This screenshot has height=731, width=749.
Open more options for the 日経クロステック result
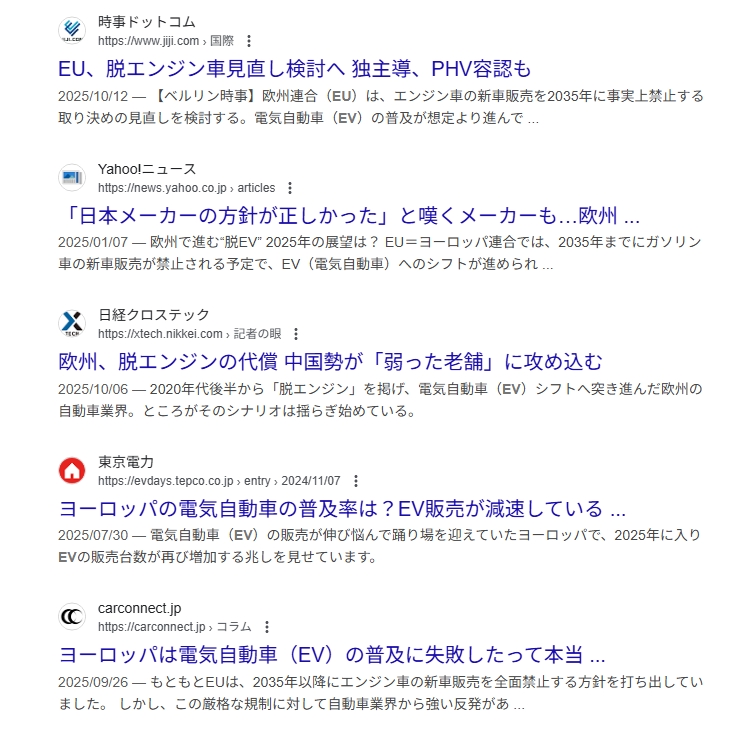[x=296, y=334]
